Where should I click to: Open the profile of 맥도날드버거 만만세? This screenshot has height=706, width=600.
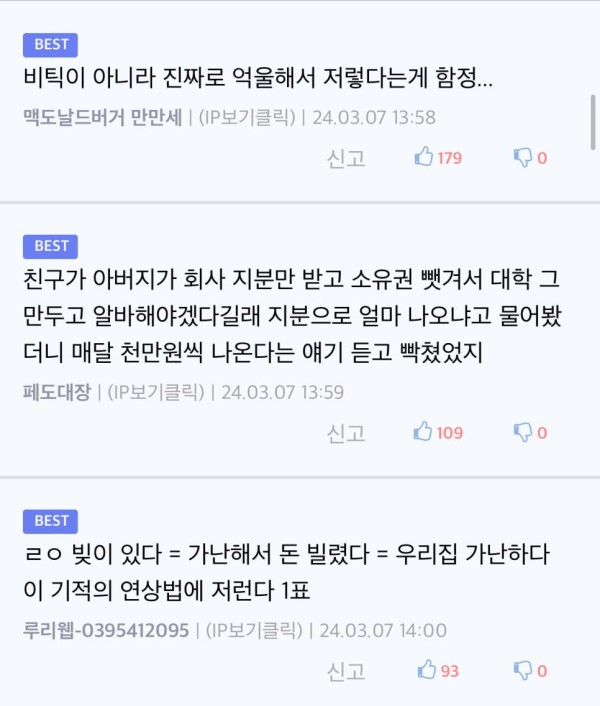coord(102,117)
